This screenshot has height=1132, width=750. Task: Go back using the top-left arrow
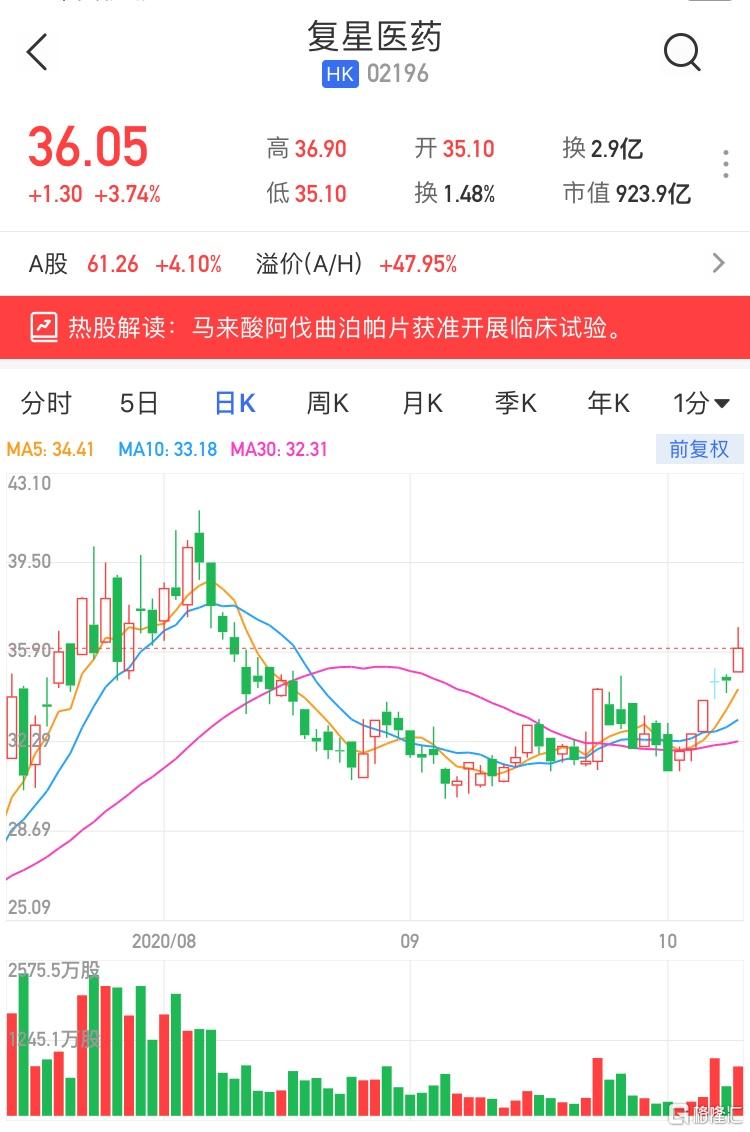(x=37, y=52)
